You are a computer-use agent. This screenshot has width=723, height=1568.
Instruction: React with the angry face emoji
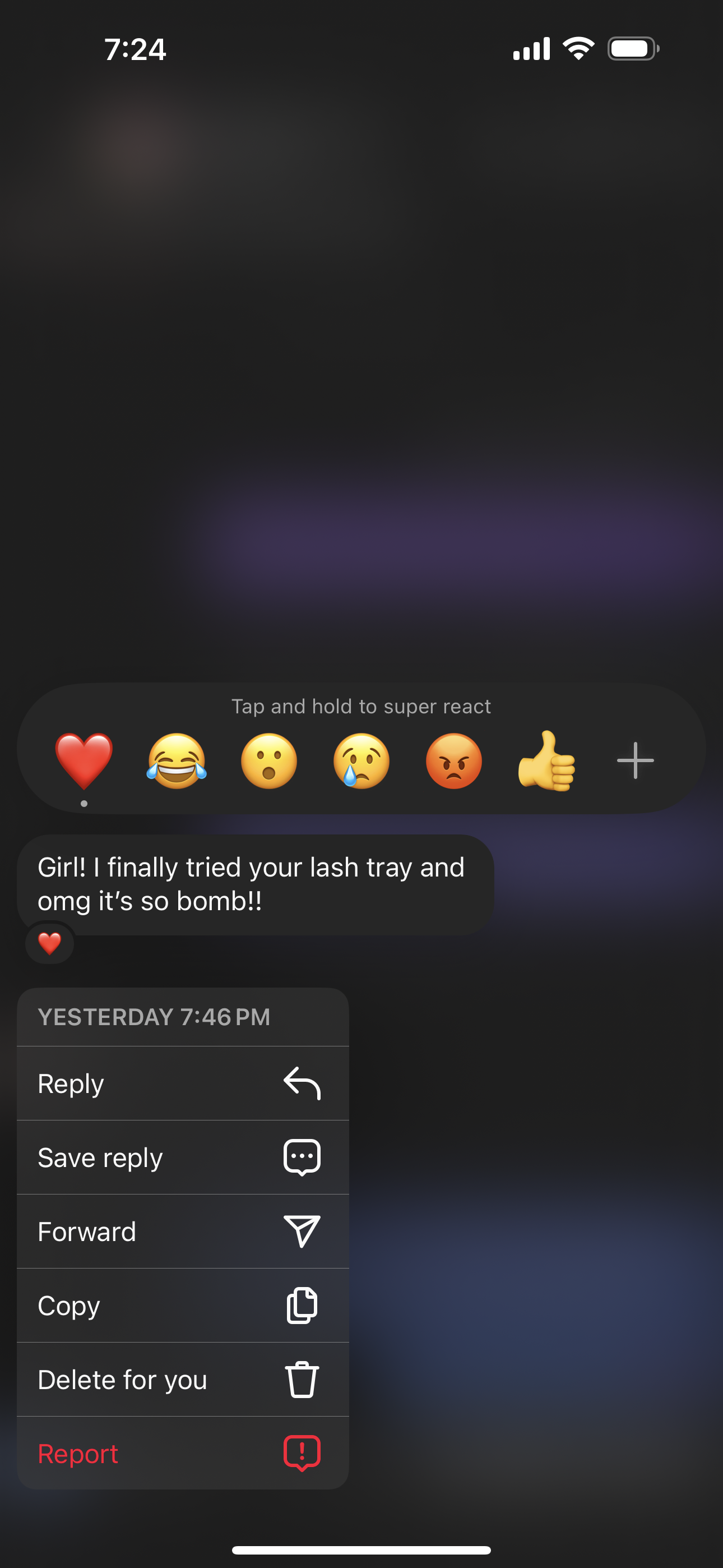point(454,760)
